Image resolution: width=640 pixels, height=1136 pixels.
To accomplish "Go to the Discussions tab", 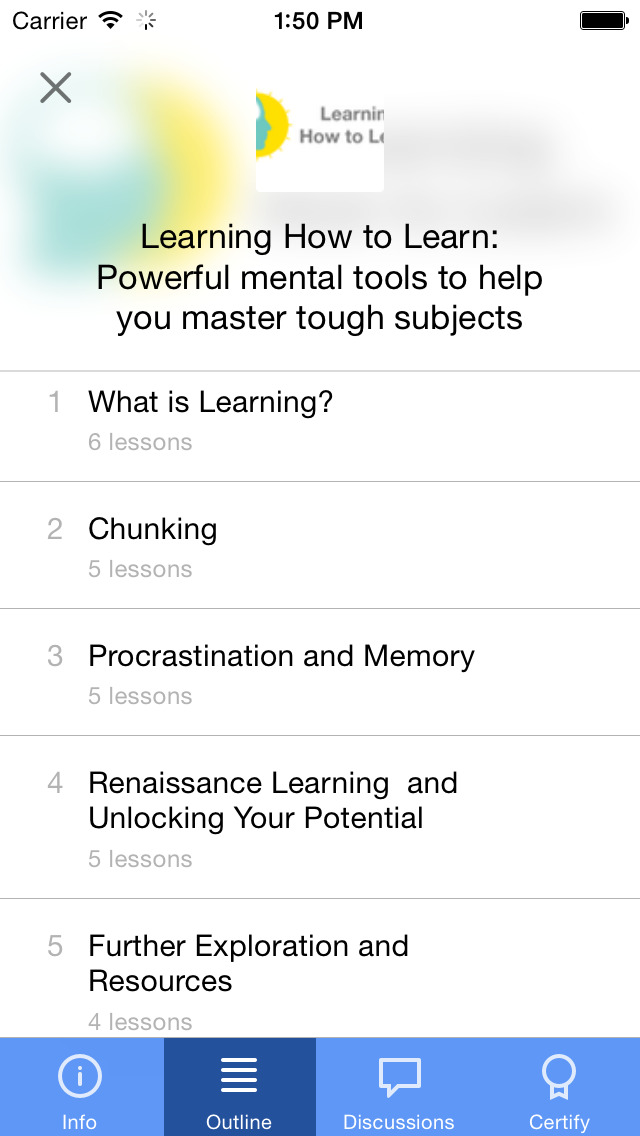I will pos(399,1087).
